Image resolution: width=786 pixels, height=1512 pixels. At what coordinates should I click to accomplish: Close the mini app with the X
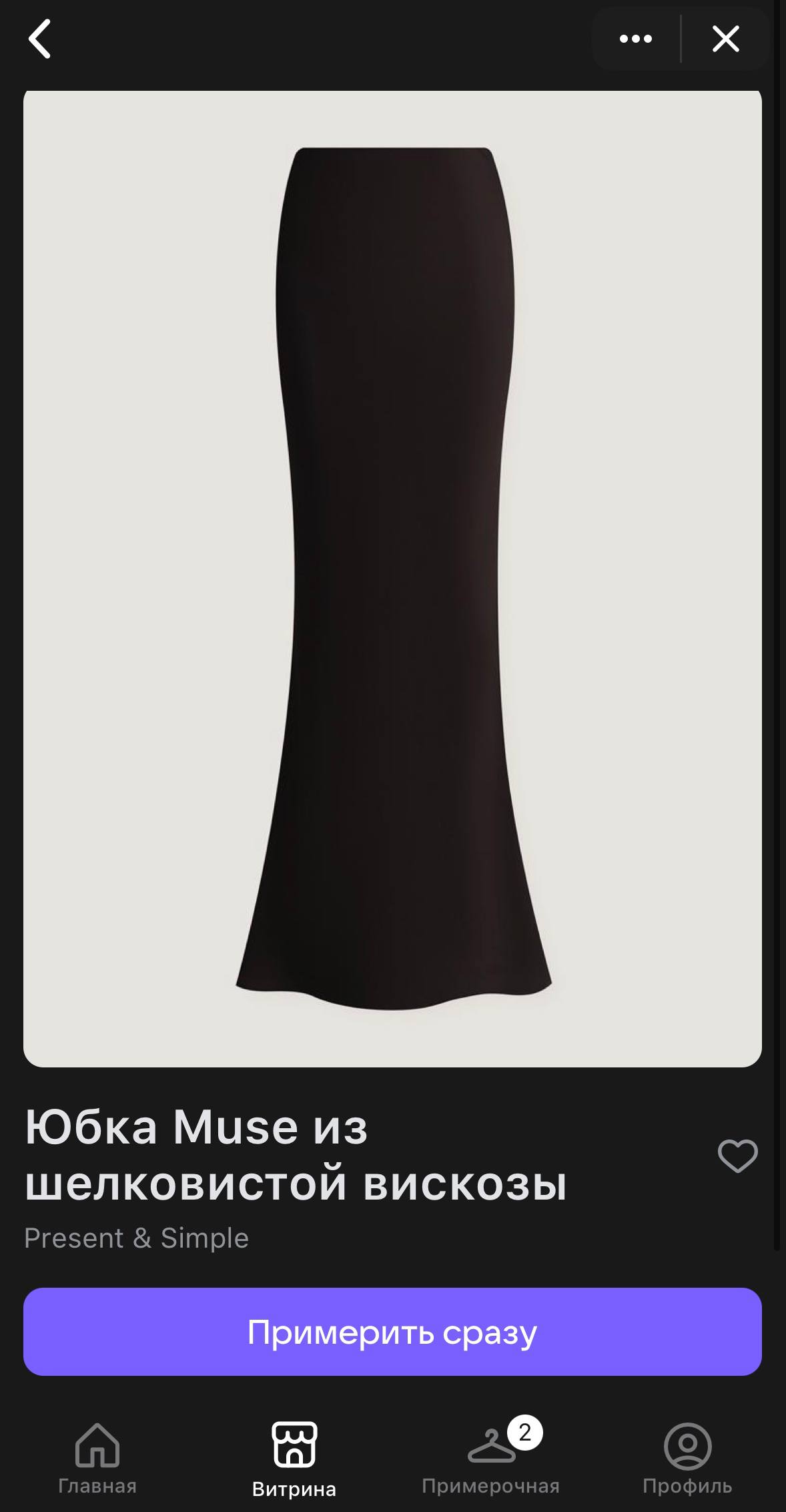(x=725, y=39)
